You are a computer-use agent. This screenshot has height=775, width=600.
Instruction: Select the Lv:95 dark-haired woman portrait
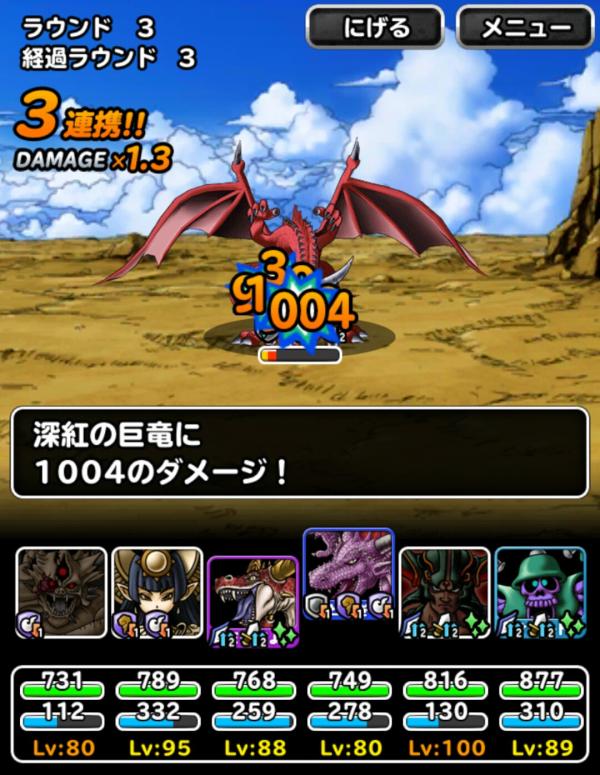point(156,592)
